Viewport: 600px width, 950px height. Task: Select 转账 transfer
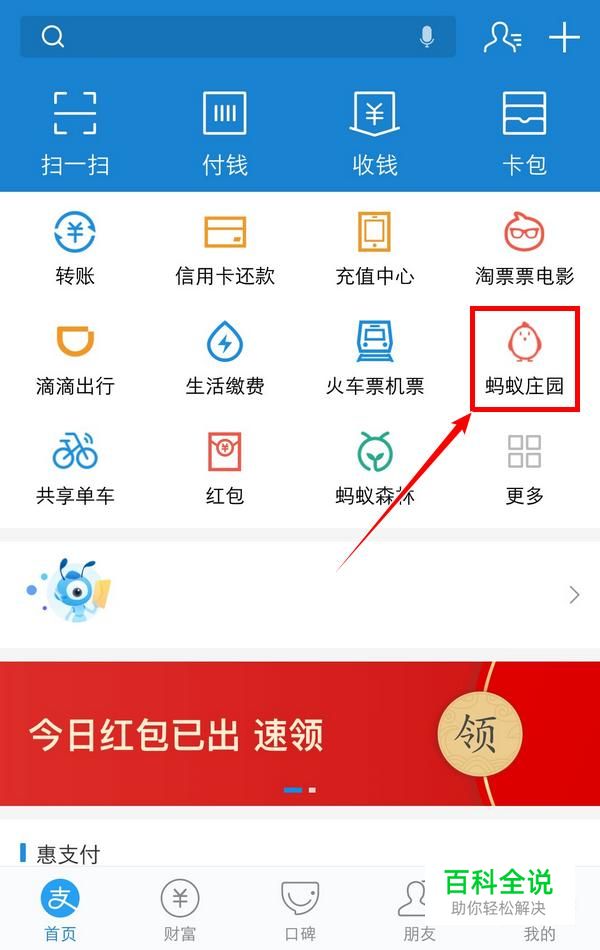click(x=75, y=248)
